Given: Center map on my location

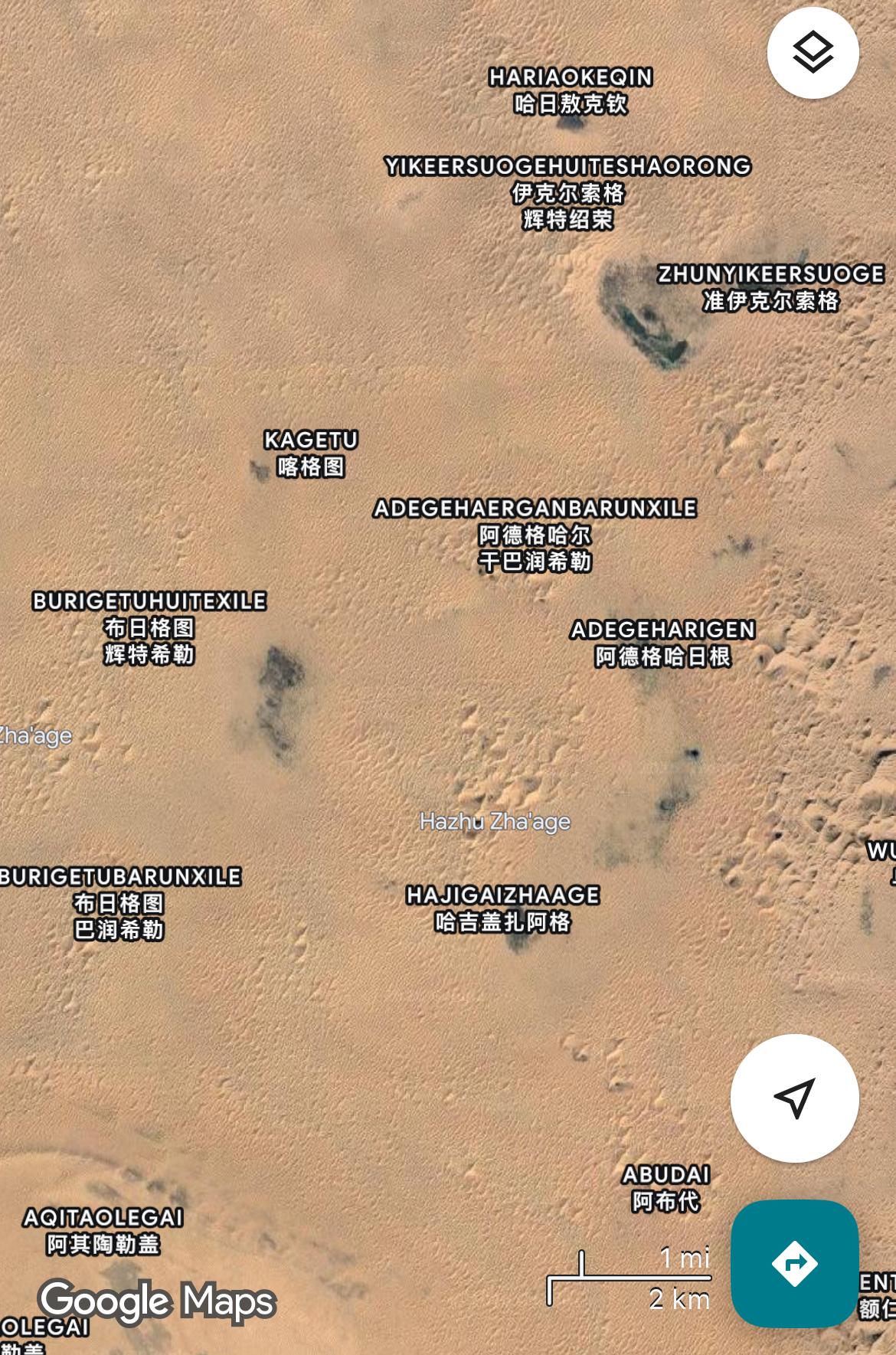Looking at the screenshot, I should click(x=794, y=1098).
